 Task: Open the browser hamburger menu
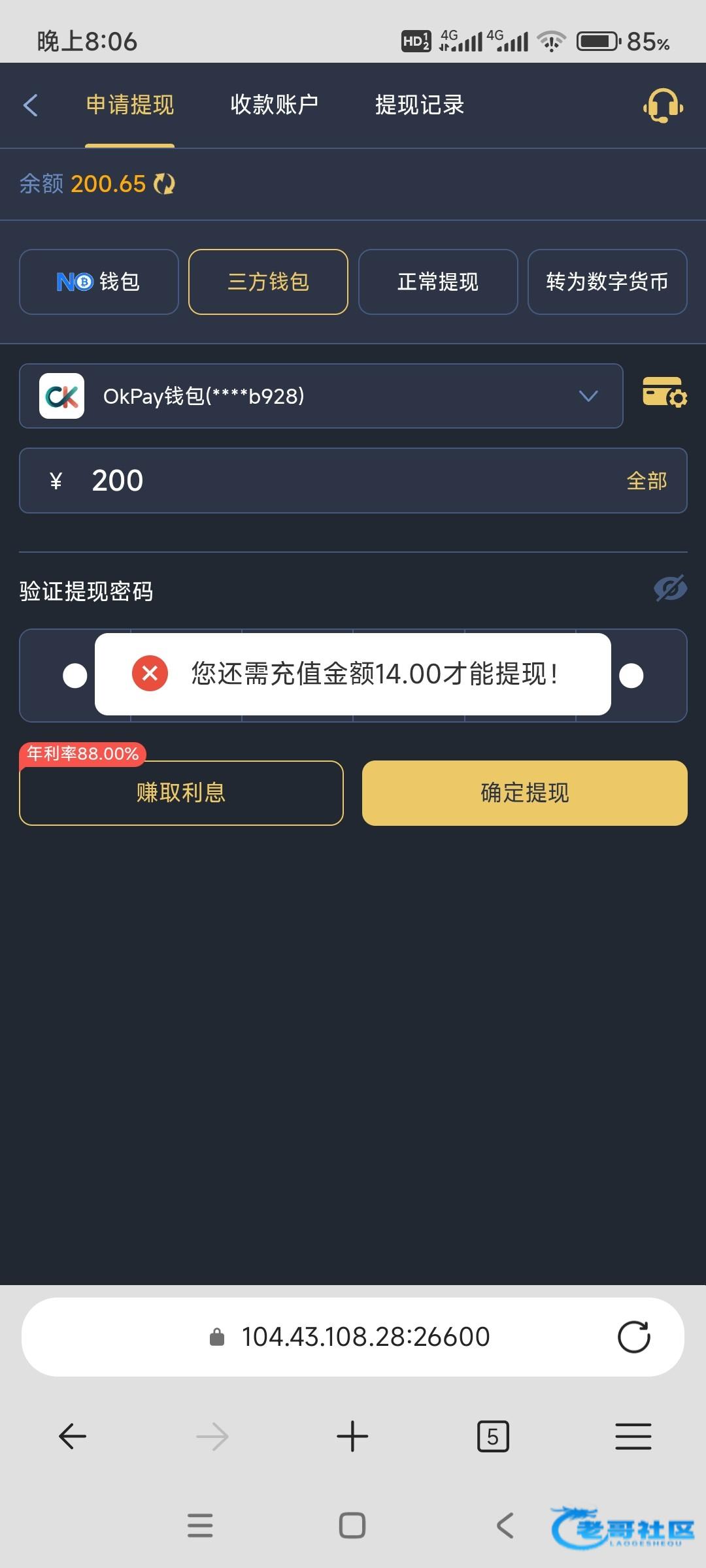[633, 1437]
